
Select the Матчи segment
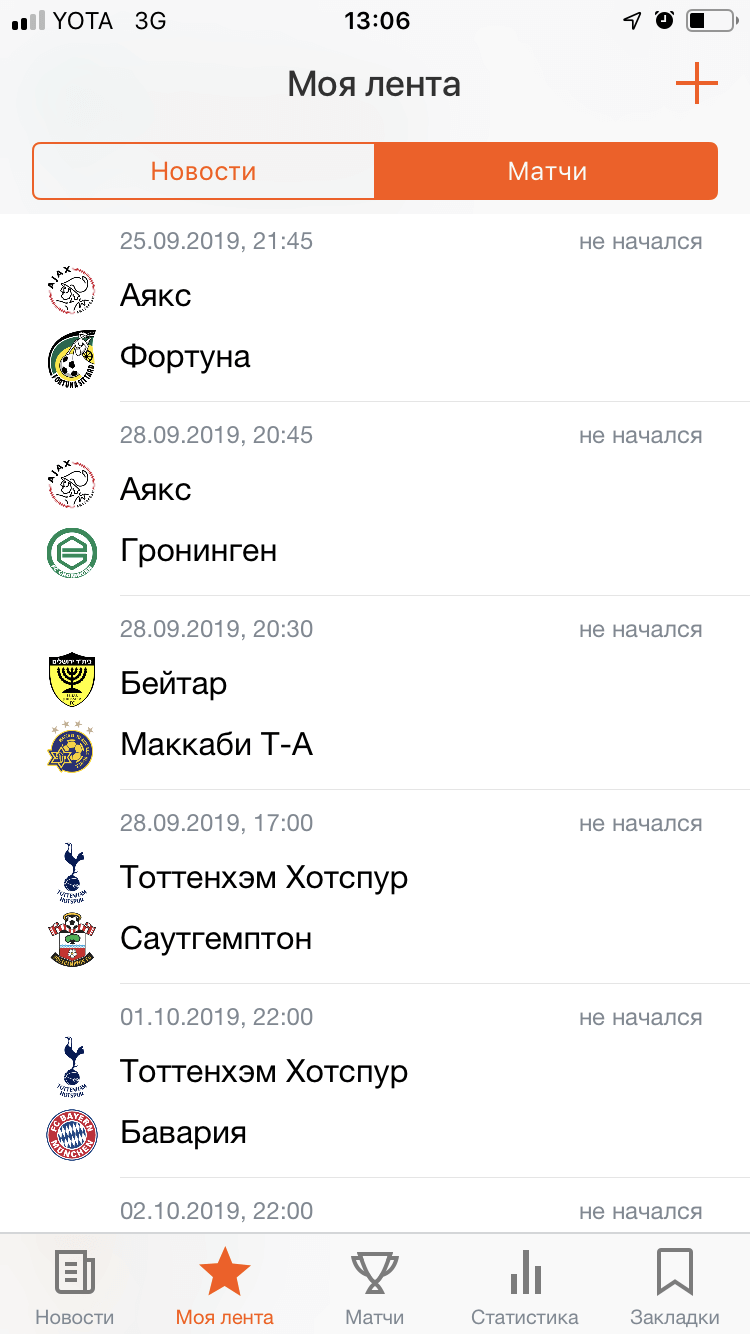pyautogui.click(x=546, y=171)
